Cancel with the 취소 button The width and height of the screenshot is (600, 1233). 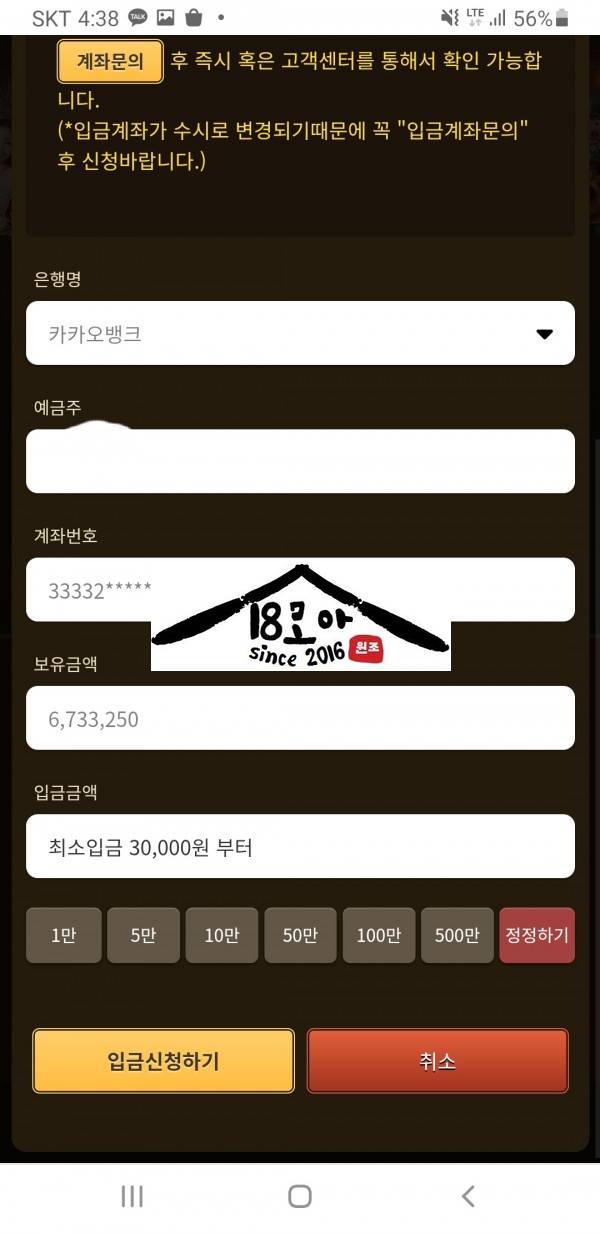(437, 1061)
